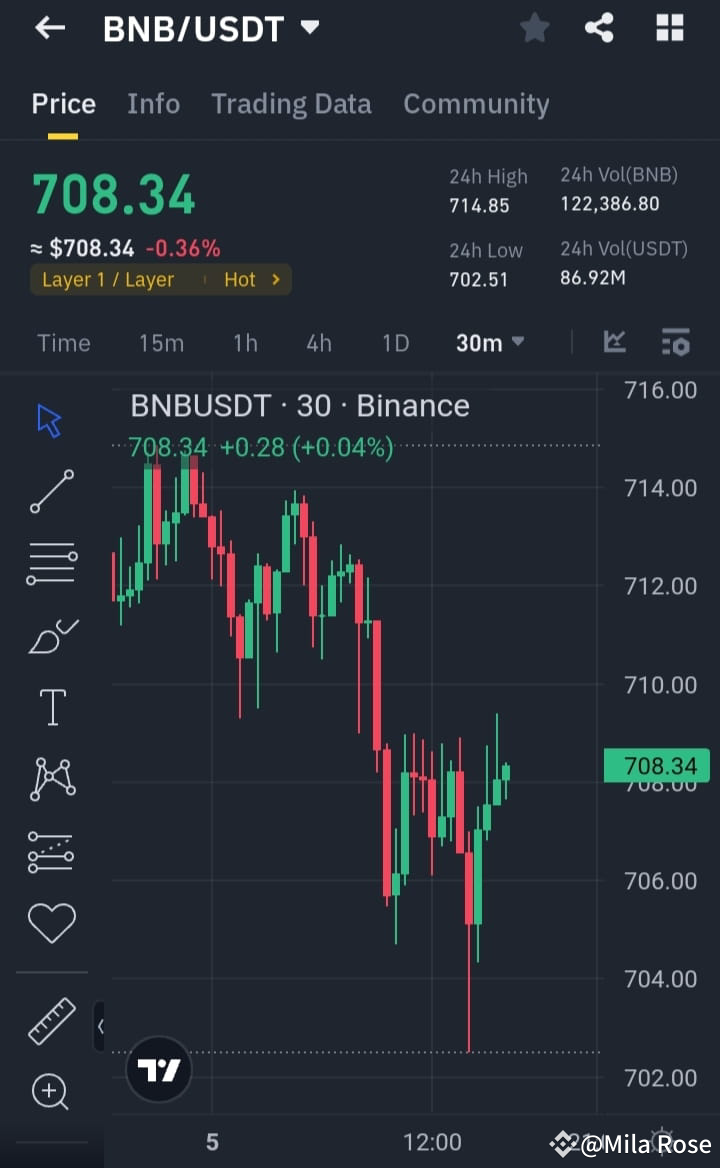Select the trend line drawing tool
This screenshot has width=720, height=1168.
pos(51,492)
